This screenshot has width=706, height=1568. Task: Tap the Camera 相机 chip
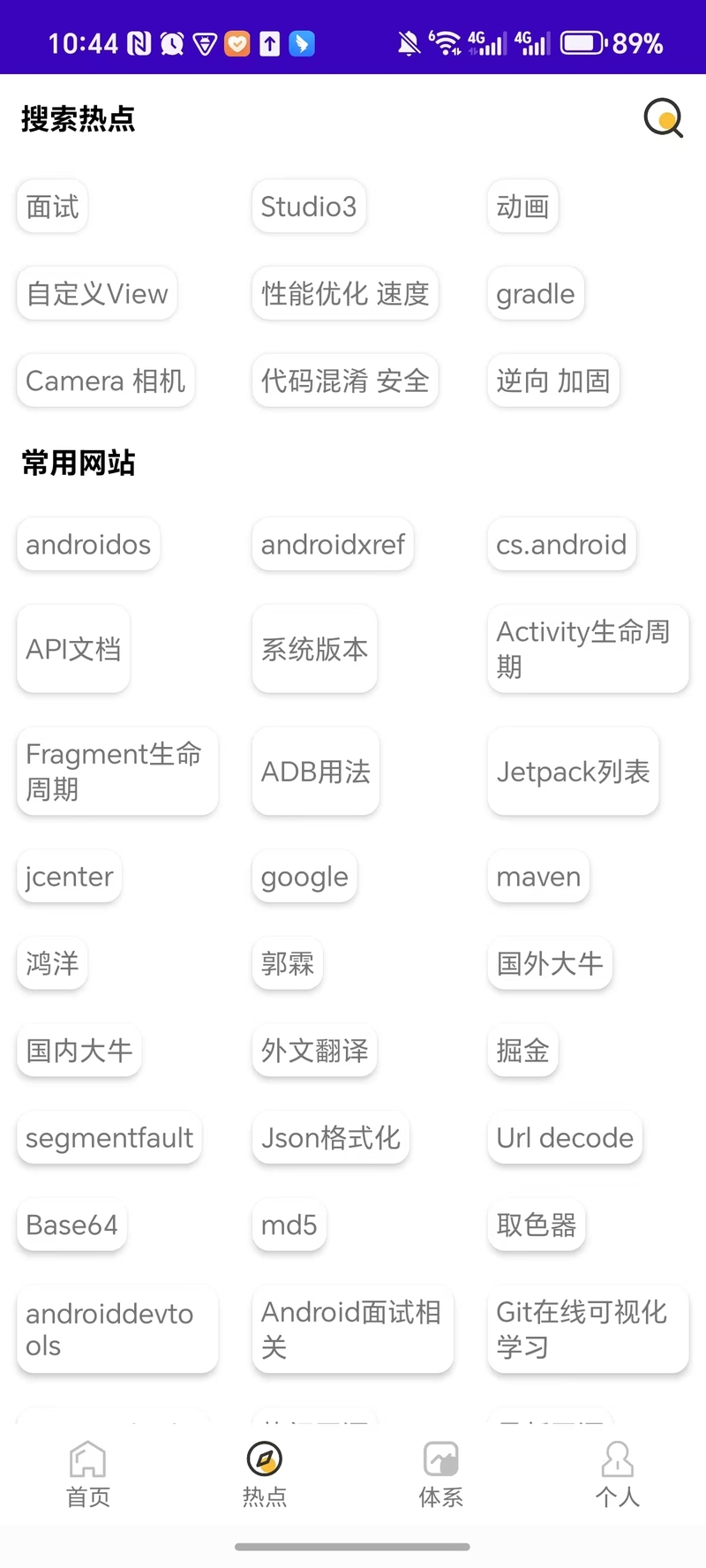click(106, 381)
